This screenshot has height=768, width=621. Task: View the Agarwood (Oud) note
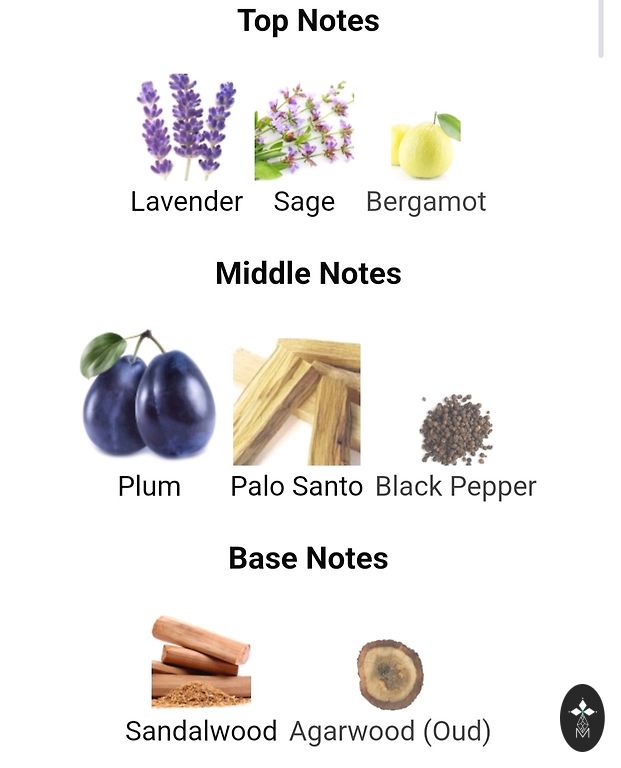point(390,675)
